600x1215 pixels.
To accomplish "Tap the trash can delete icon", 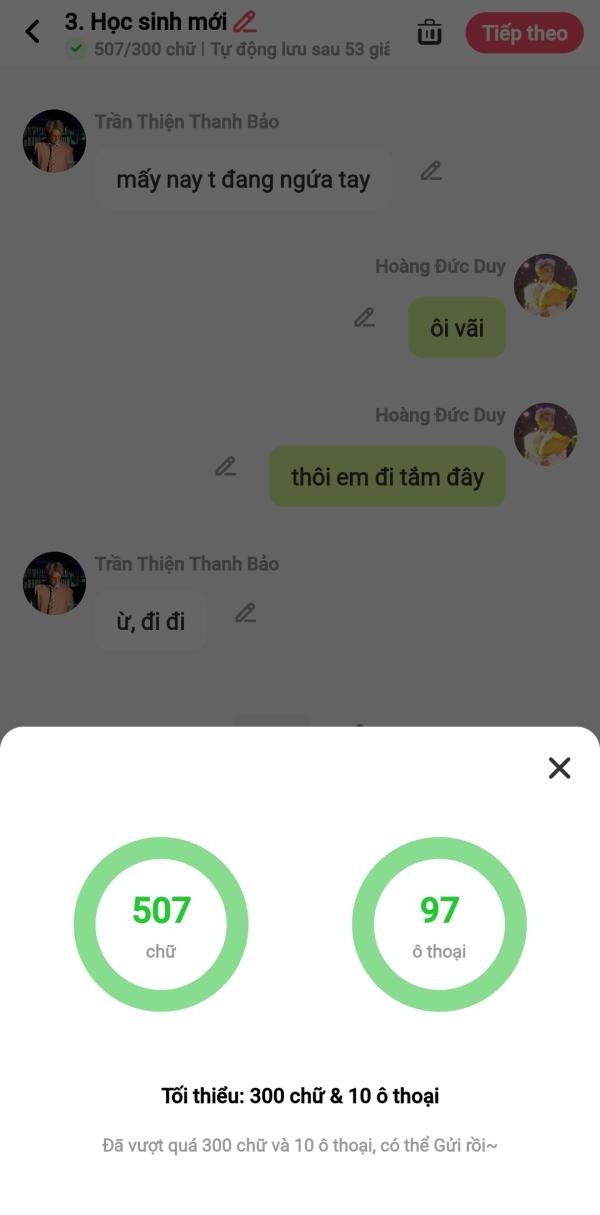I will click(x=429, y=32).
